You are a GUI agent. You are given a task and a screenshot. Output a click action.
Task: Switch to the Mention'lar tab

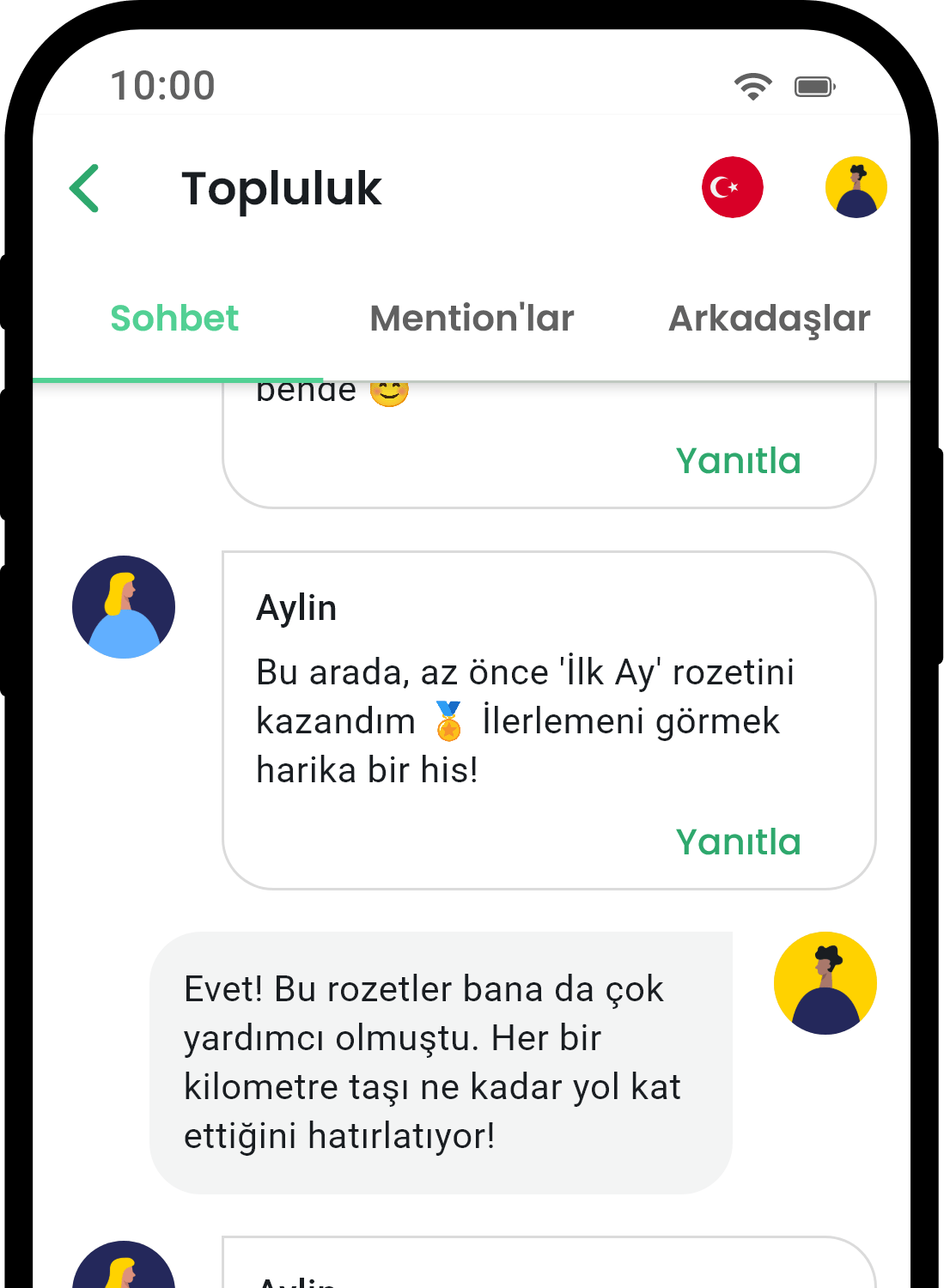(x=472, y=318)
